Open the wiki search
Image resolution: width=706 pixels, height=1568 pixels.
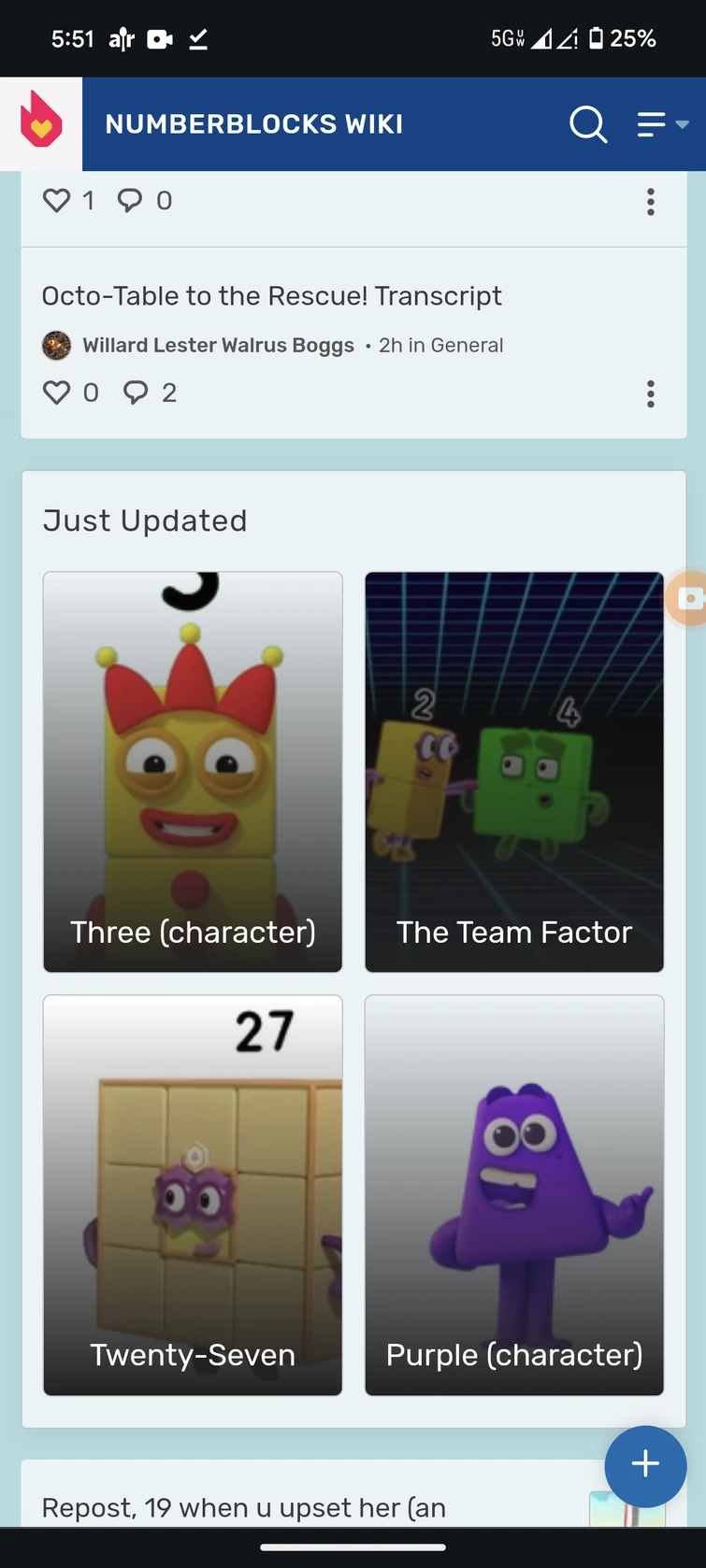(588, 123)
